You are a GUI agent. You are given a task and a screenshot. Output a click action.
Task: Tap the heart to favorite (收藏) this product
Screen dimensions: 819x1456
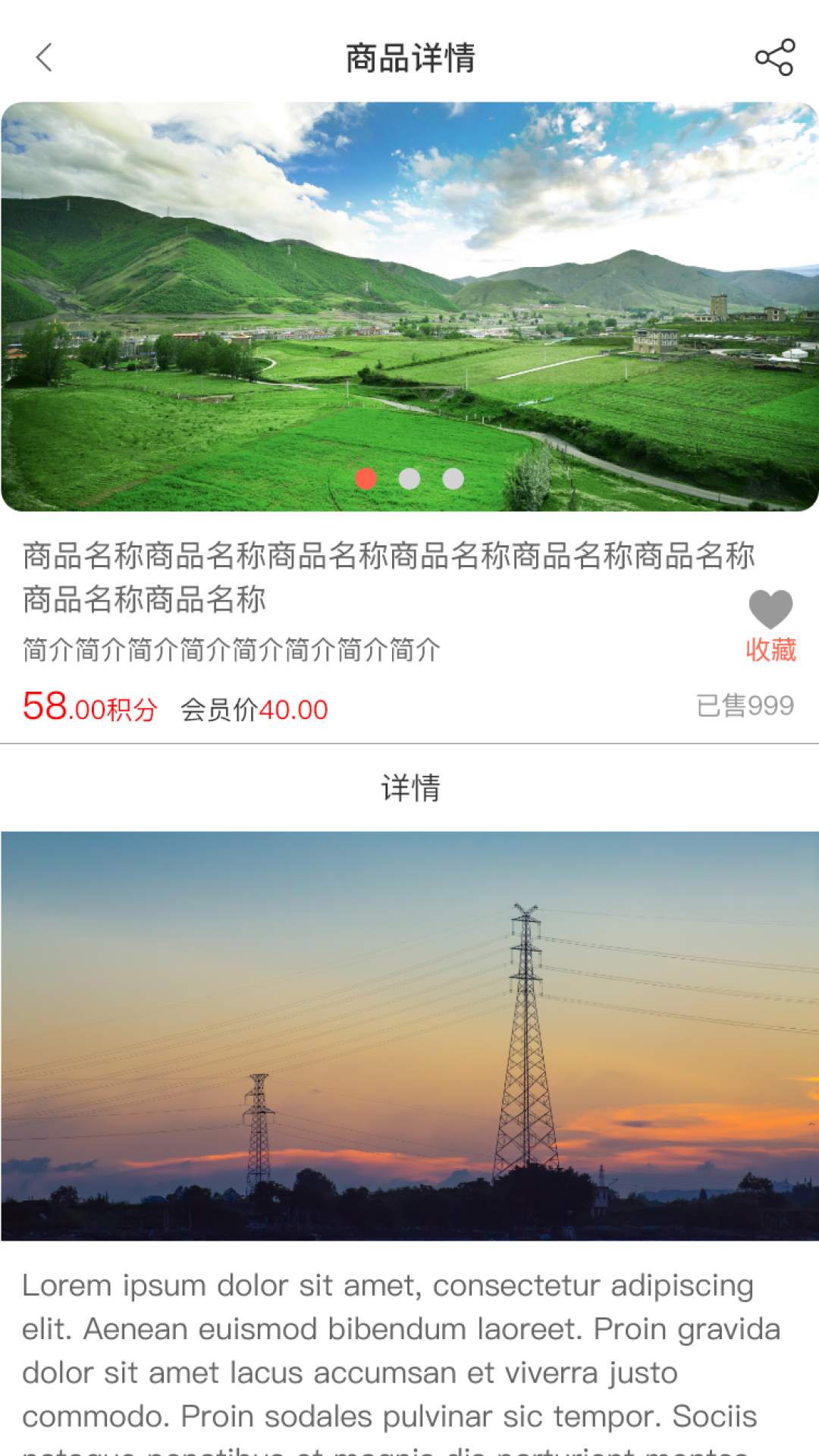[770, 610]
